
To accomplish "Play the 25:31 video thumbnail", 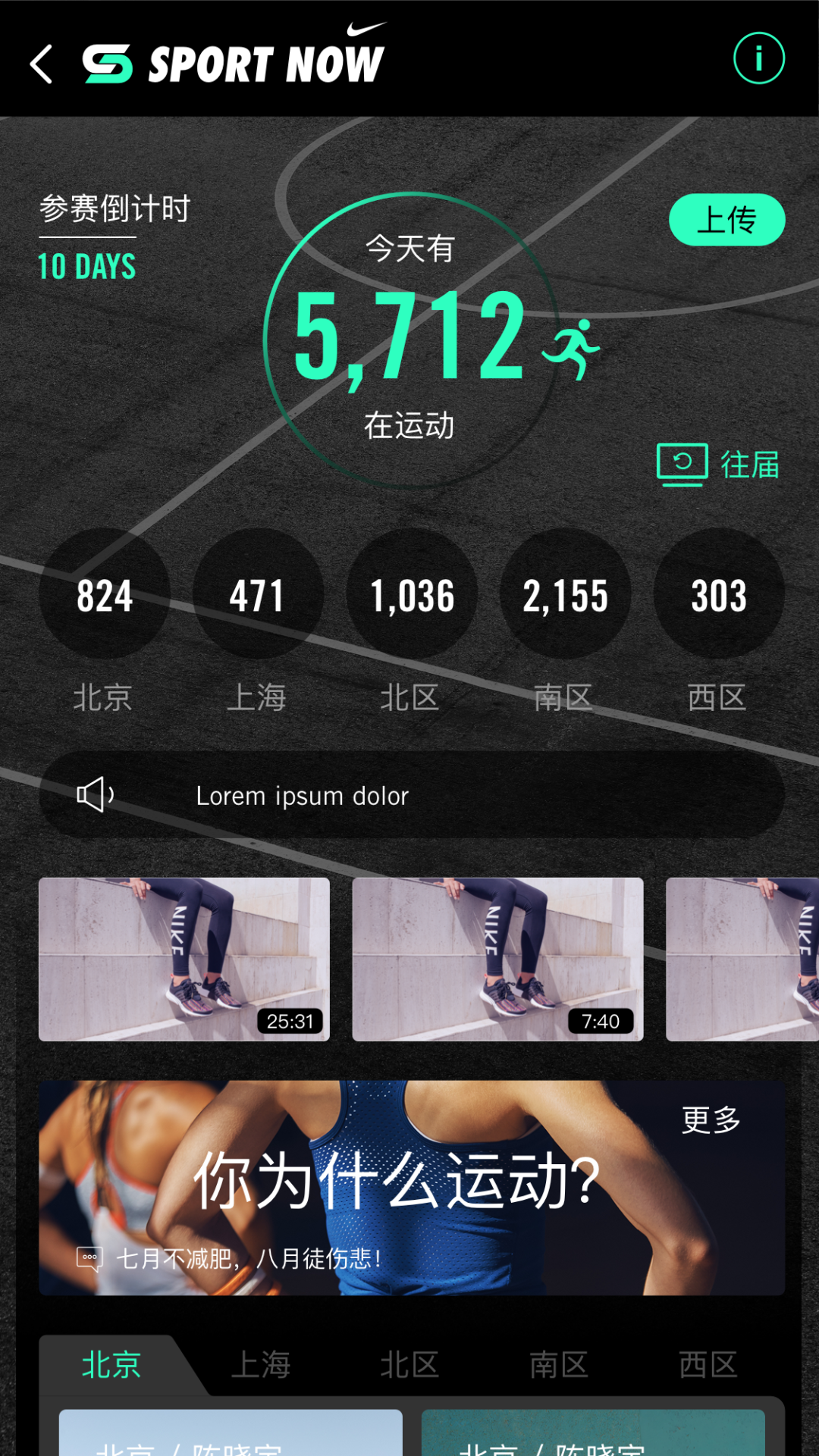I will click(184, 959).
